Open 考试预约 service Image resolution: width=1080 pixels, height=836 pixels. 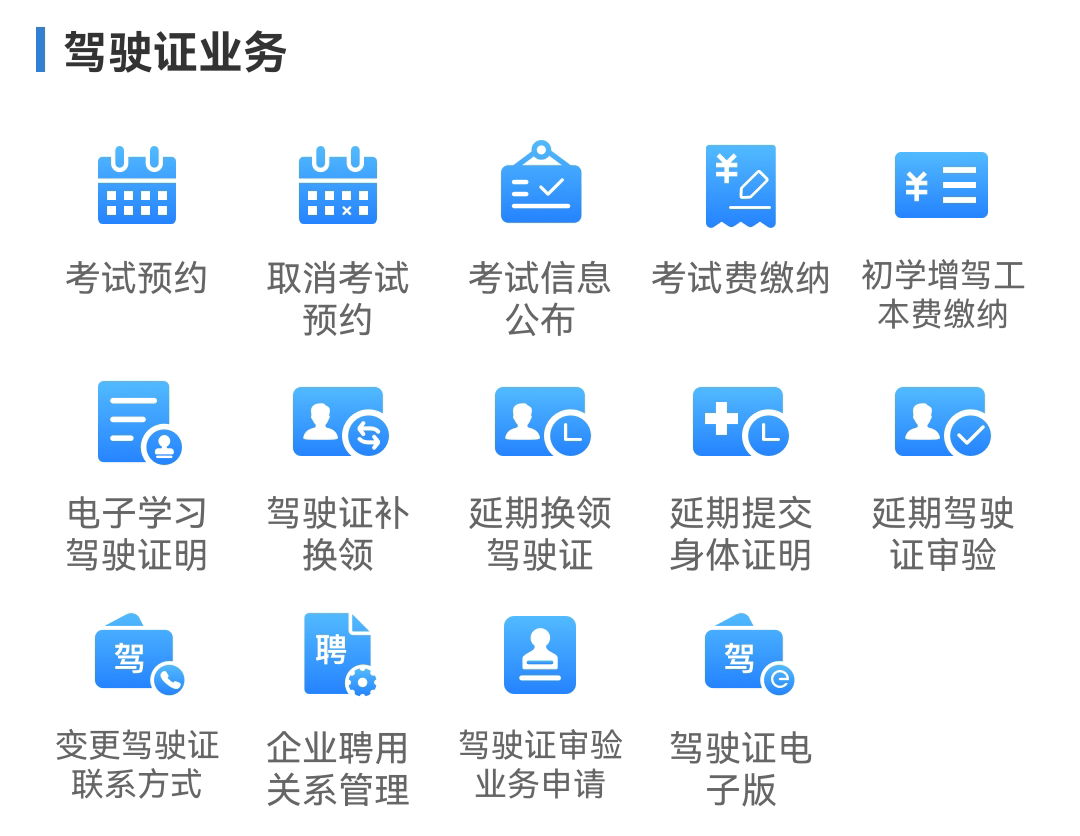click(137, 187)
